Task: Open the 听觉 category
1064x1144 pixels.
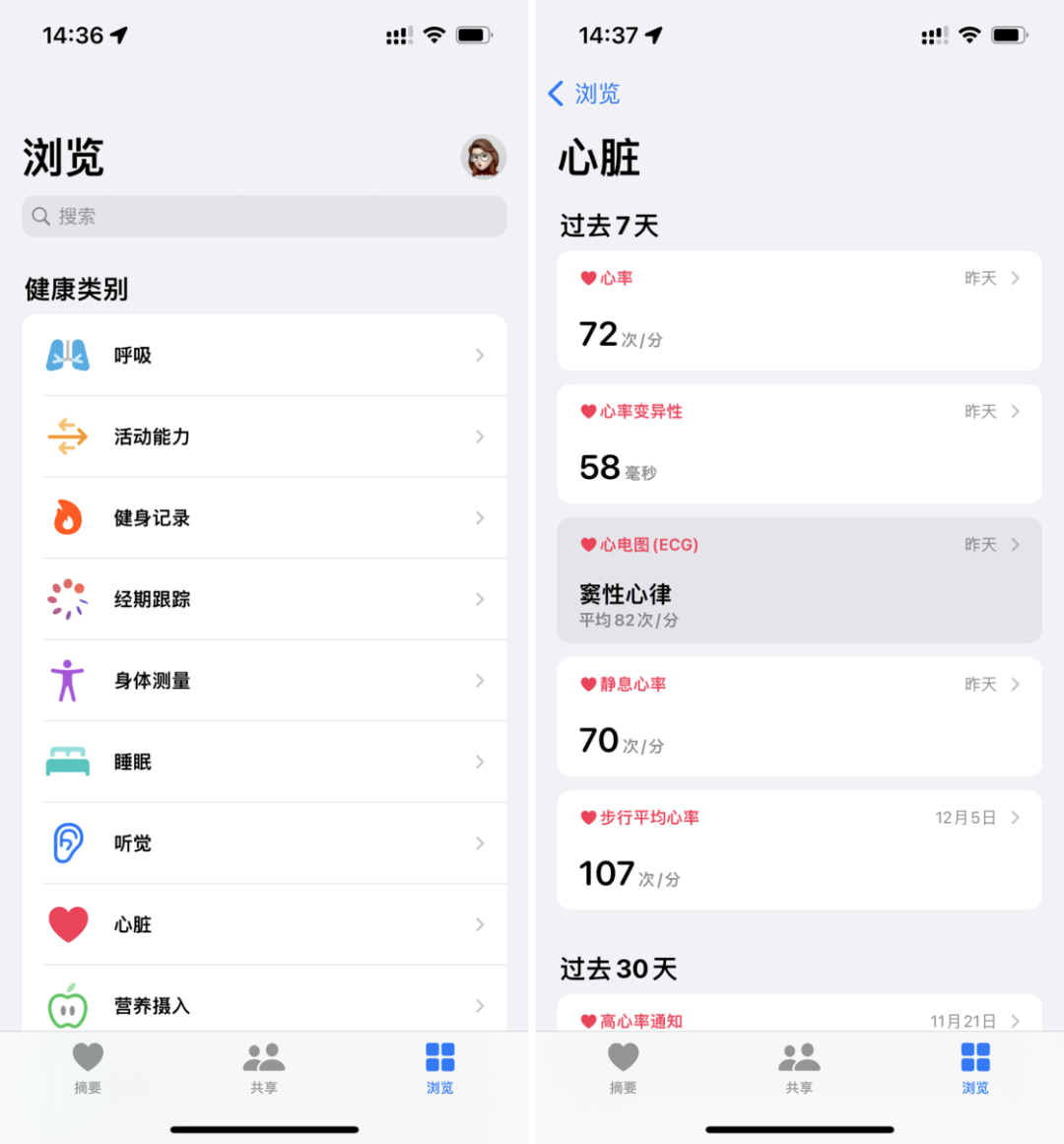Action: (x=264, y=843)
